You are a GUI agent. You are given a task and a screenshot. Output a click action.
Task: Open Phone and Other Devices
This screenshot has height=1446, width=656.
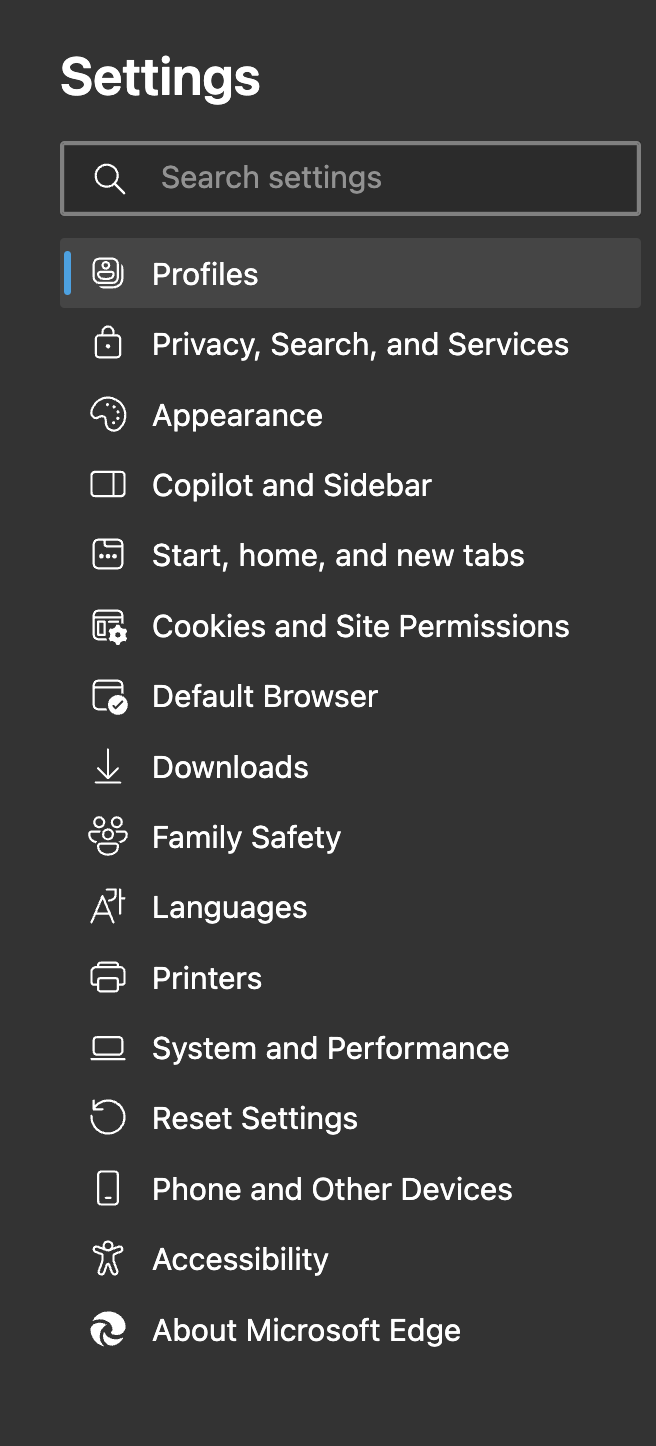point(332,1189)
